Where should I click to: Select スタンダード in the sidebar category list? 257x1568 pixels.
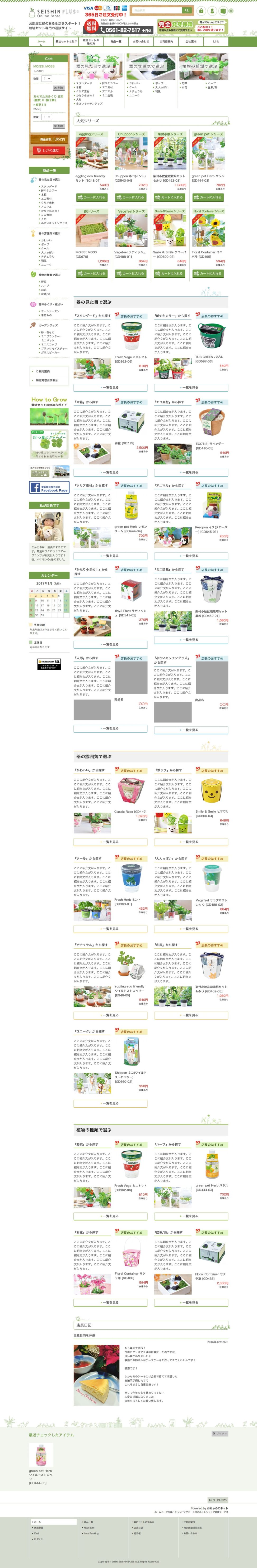(x=49, y=186)
